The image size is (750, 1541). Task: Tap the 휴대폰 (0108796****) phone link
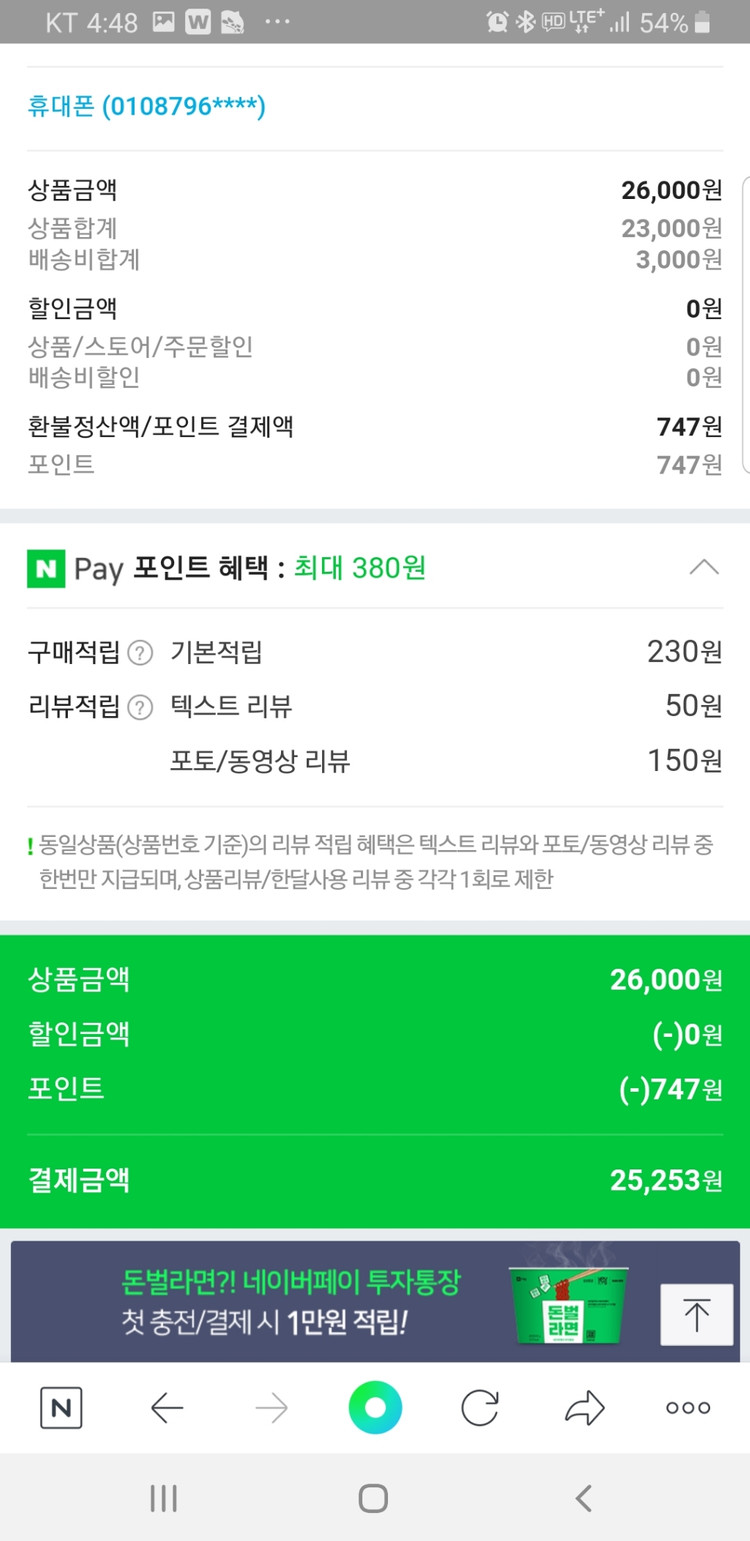pyautogui.click(x=143, y=104)
